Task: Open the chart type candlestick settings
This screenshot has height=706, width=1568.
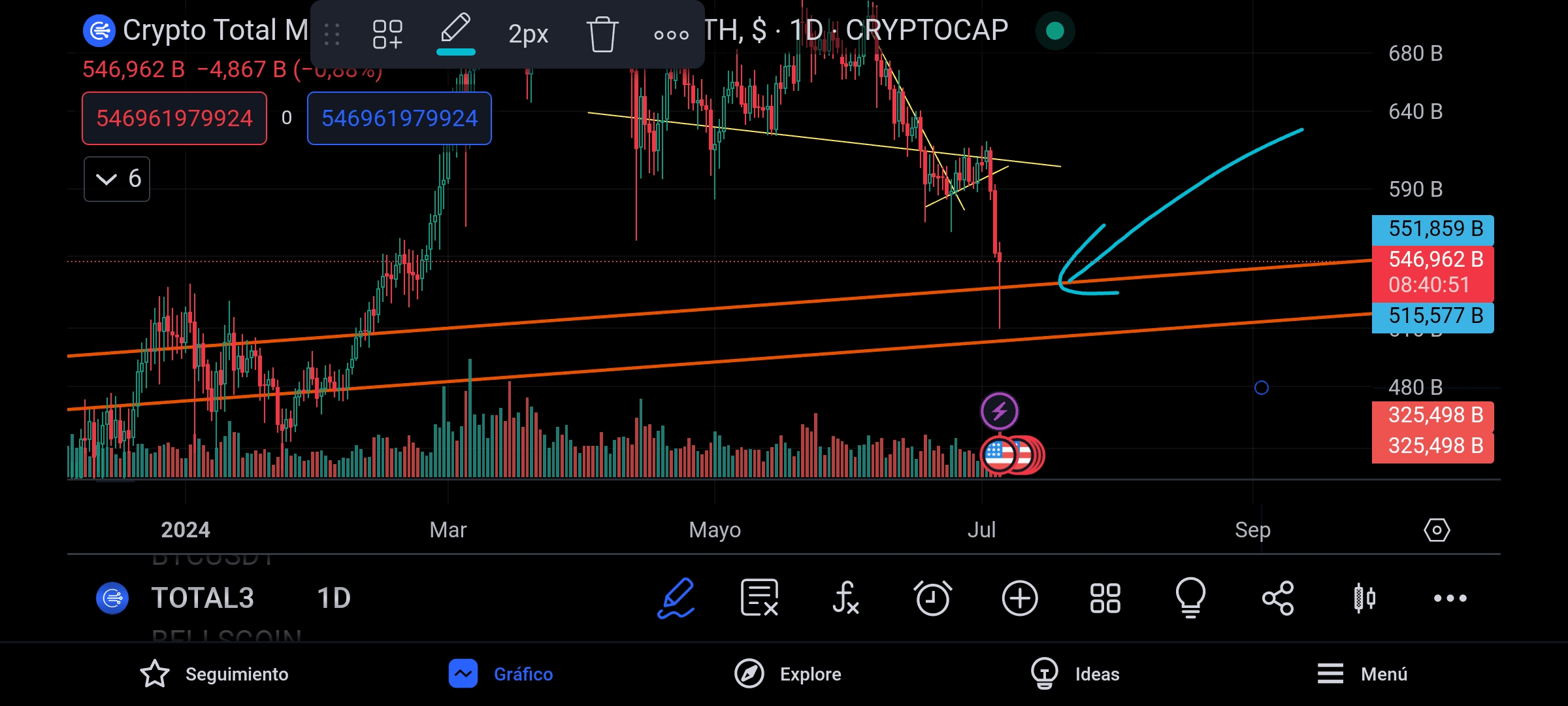Action: coord(1364,597)
